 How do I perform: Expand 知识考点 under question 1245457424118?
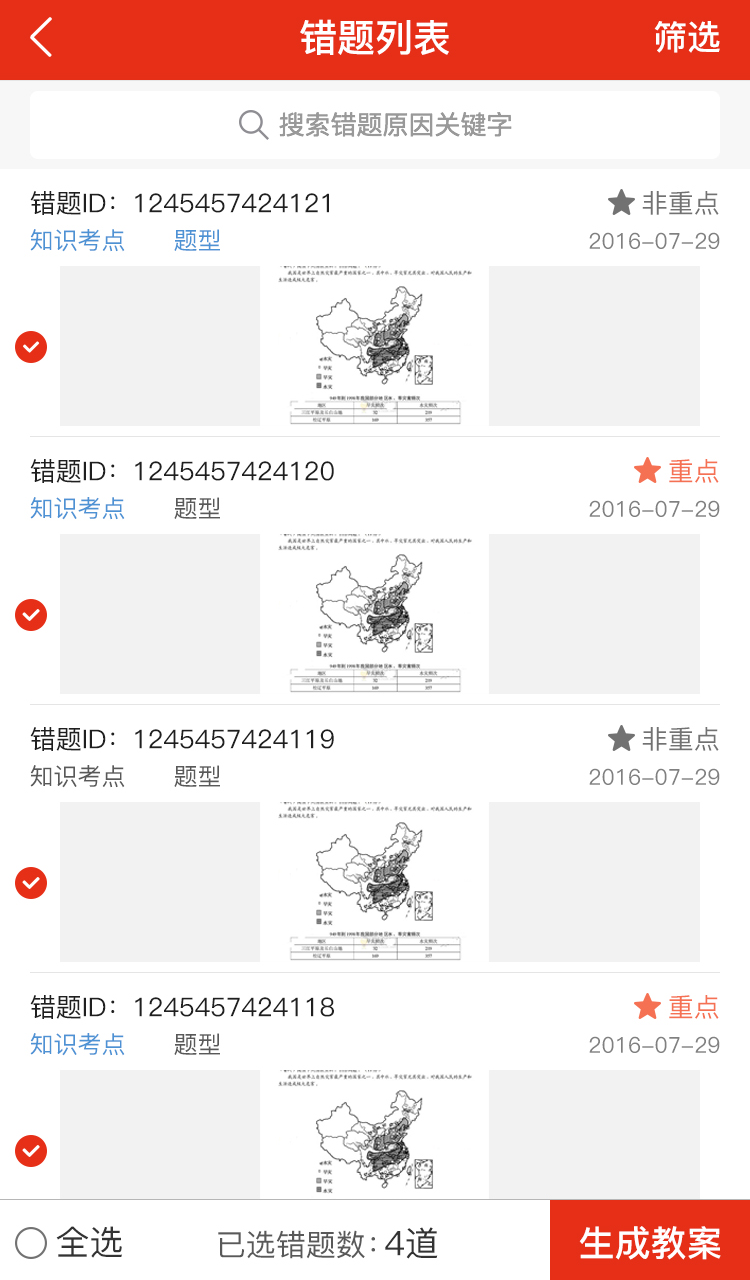point(79,1045)
